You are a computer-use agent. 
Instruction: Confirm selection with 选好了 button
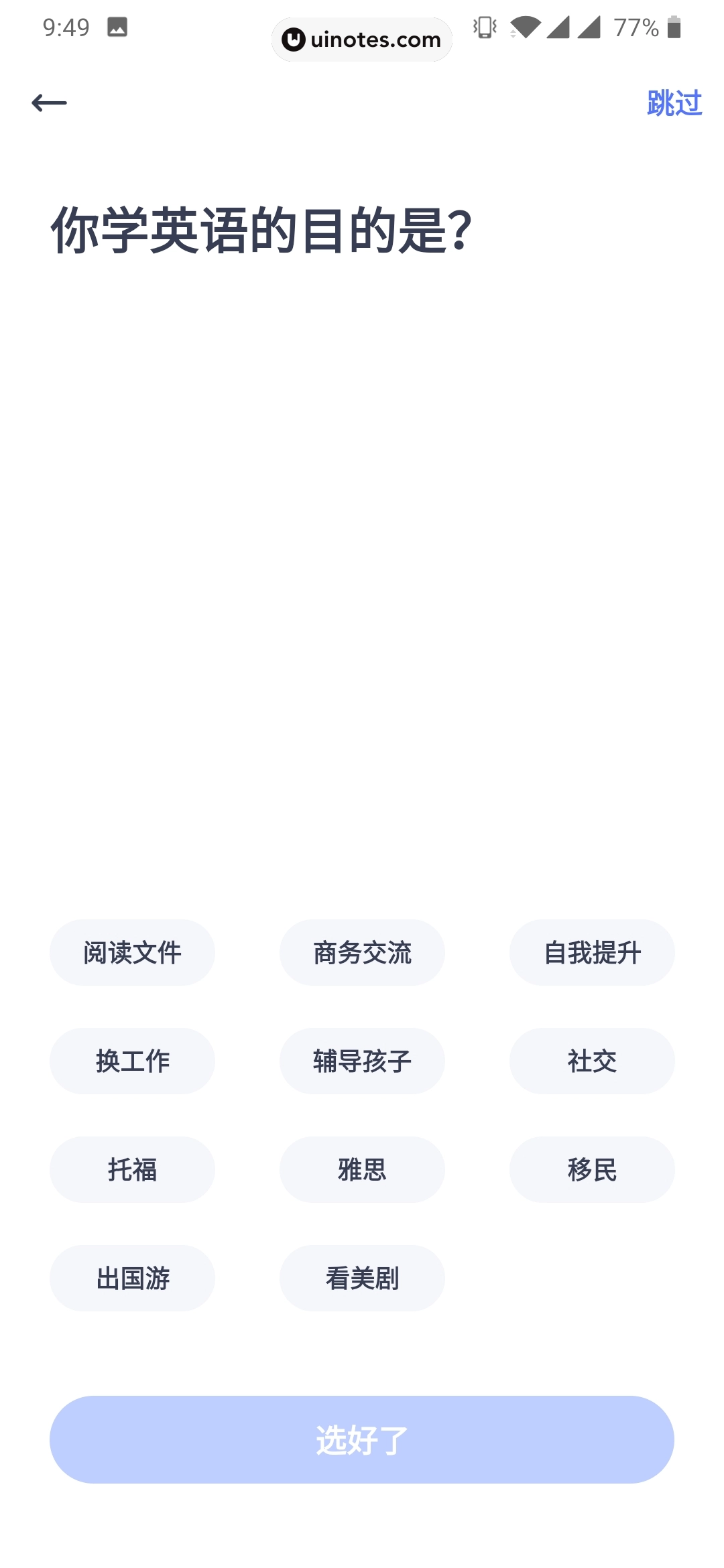tap(362, 1439)
